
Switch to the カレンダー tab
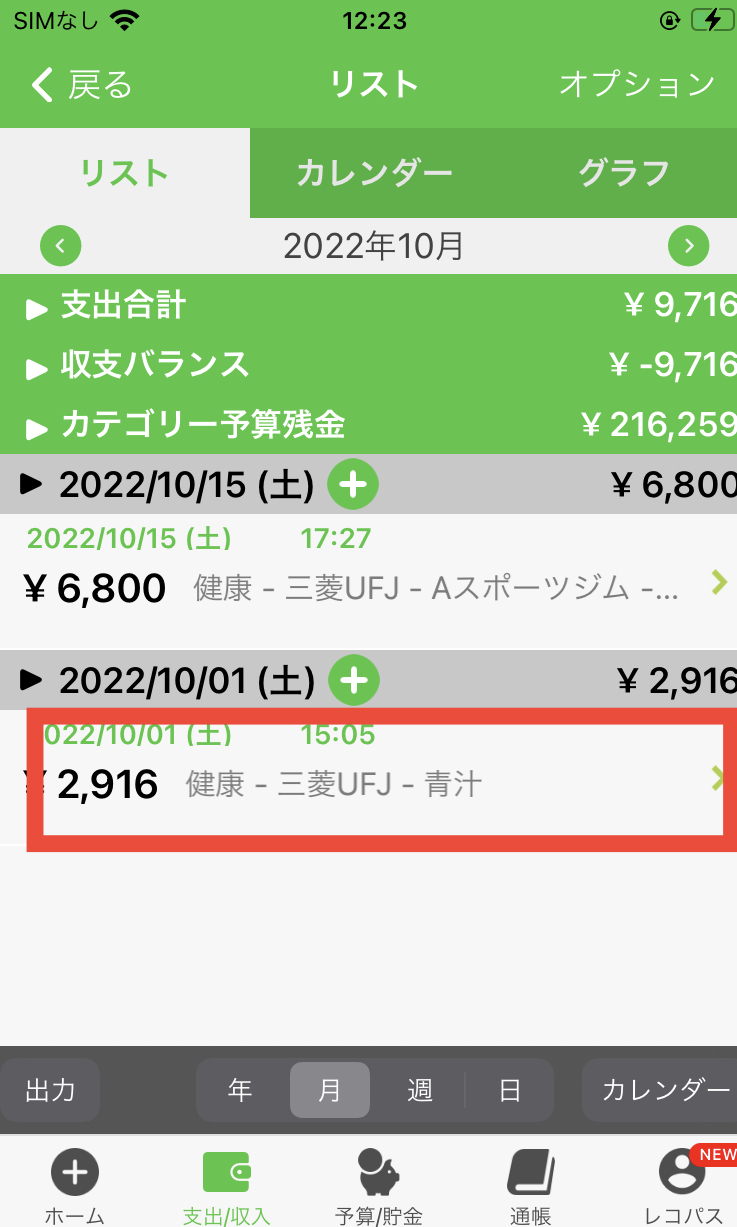[374, 173]
